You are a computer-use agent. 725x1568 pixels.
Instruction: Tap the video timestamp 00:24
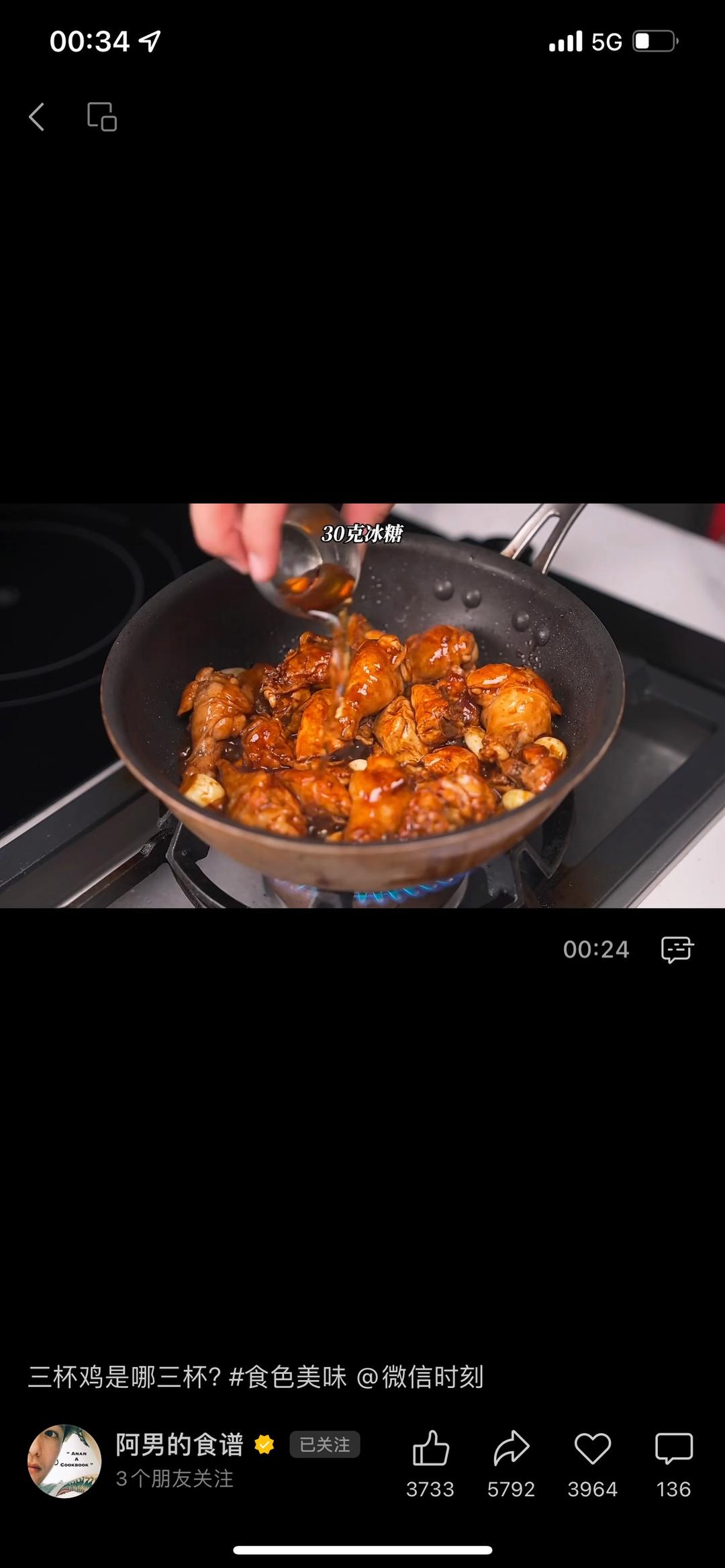596,949
